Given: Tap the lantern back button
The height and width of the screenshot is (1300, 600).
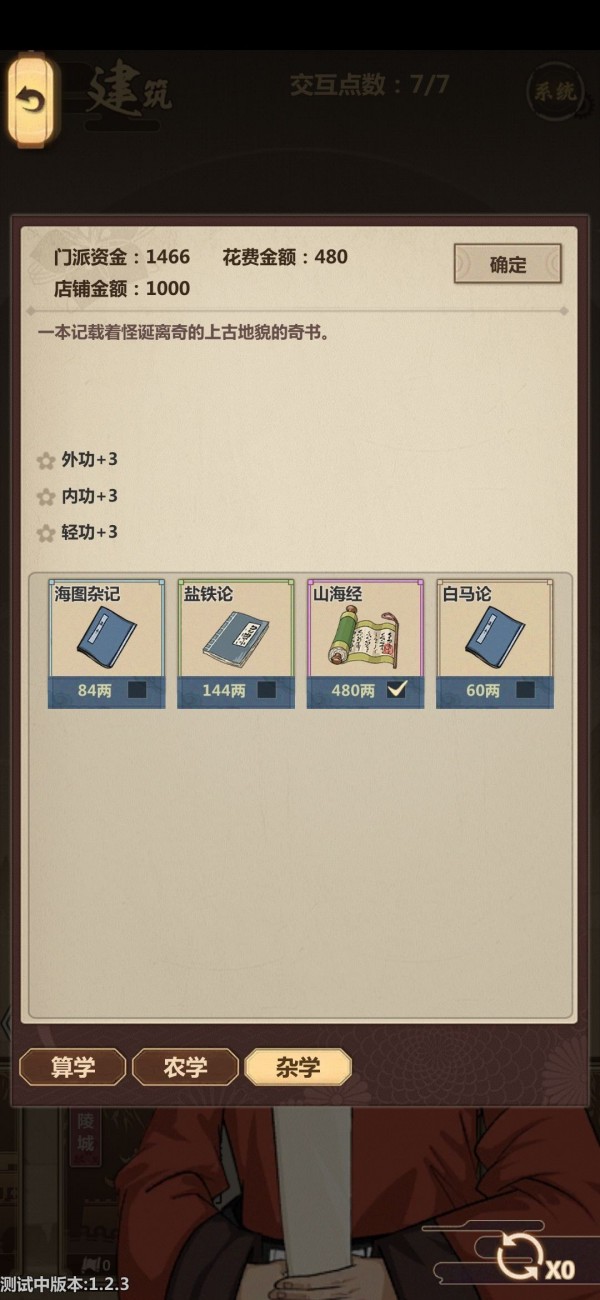Looking at the screenshot, I should 32,101.
